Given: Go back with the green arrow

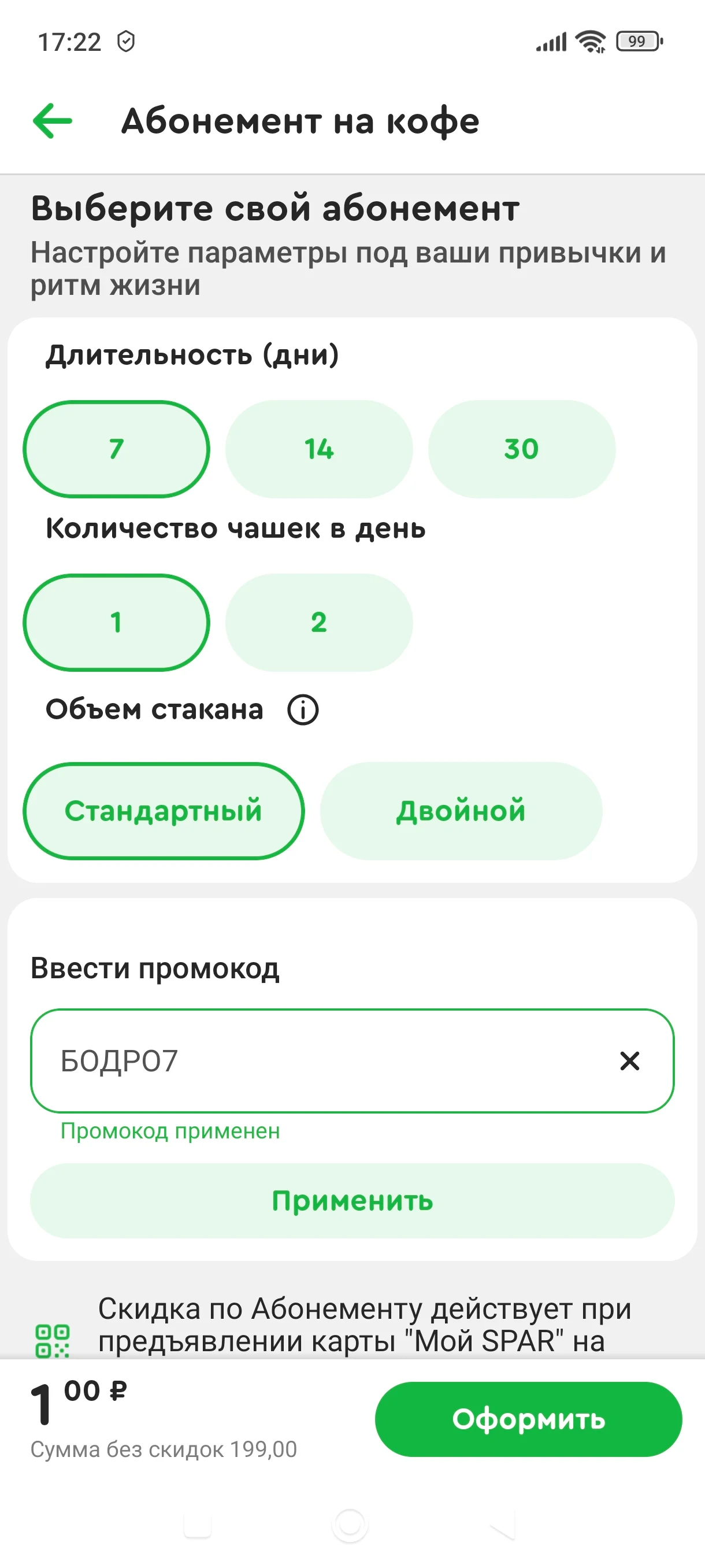Looking at the screenshot, I should (x=53, y=120).
